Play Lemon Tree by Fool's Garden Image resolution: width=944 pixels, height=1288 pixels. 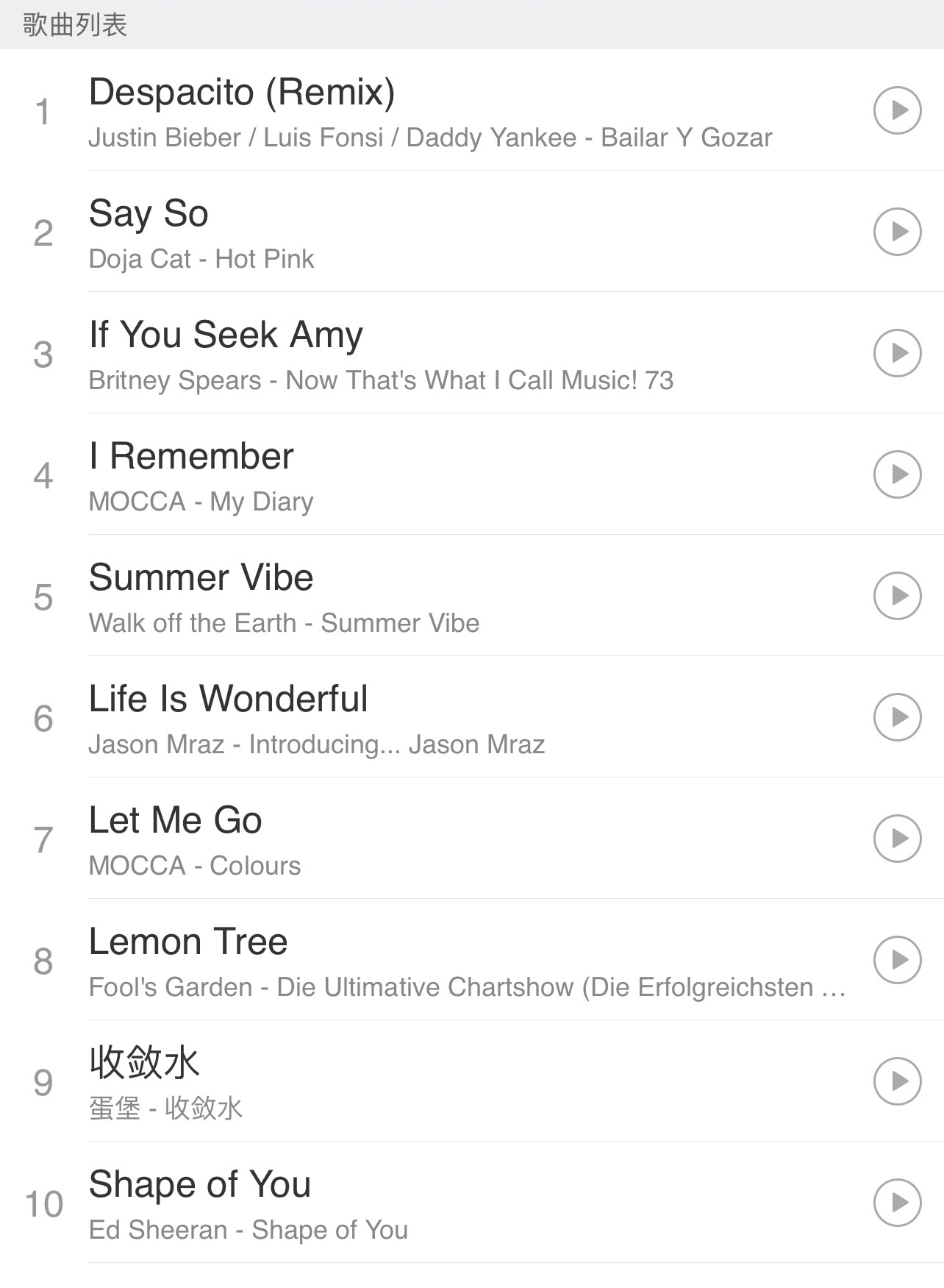tap(897, 960)
